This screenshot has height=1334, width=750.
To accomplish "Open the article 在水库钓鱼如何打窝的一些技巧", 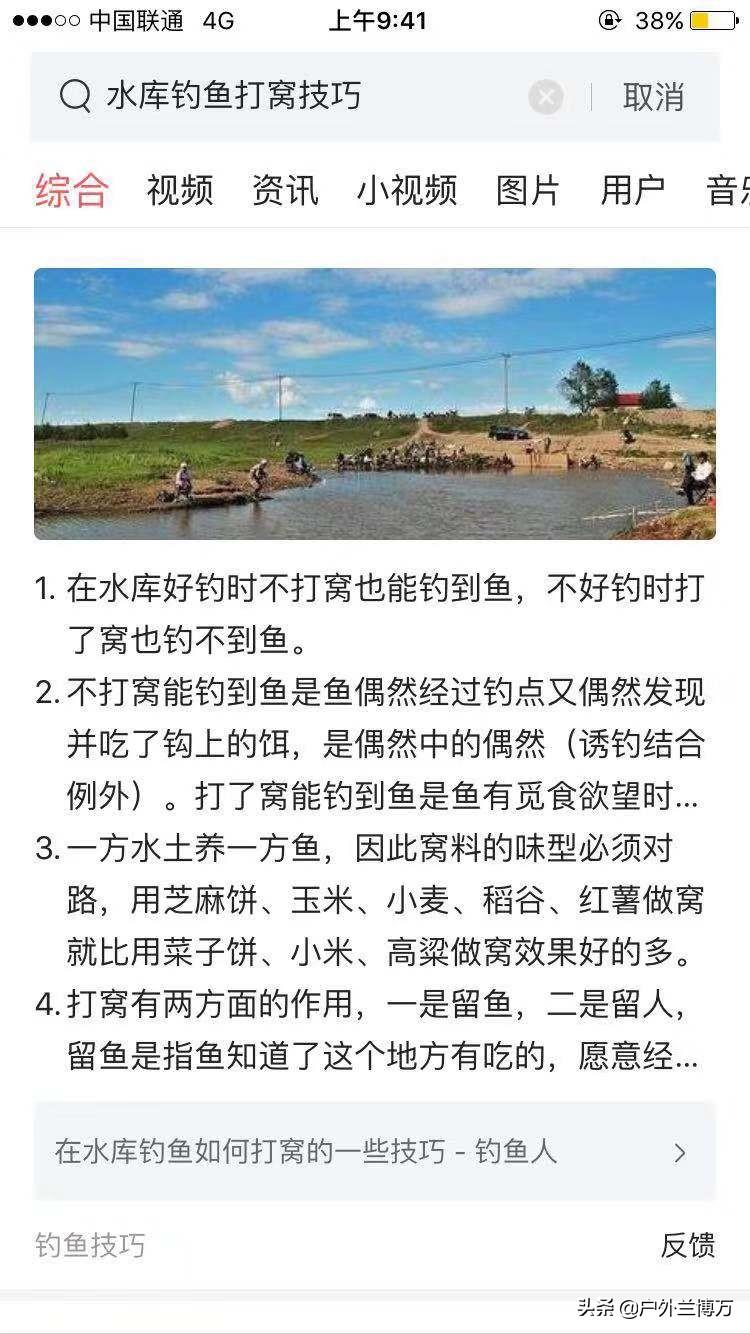I will pos(375,1151).
